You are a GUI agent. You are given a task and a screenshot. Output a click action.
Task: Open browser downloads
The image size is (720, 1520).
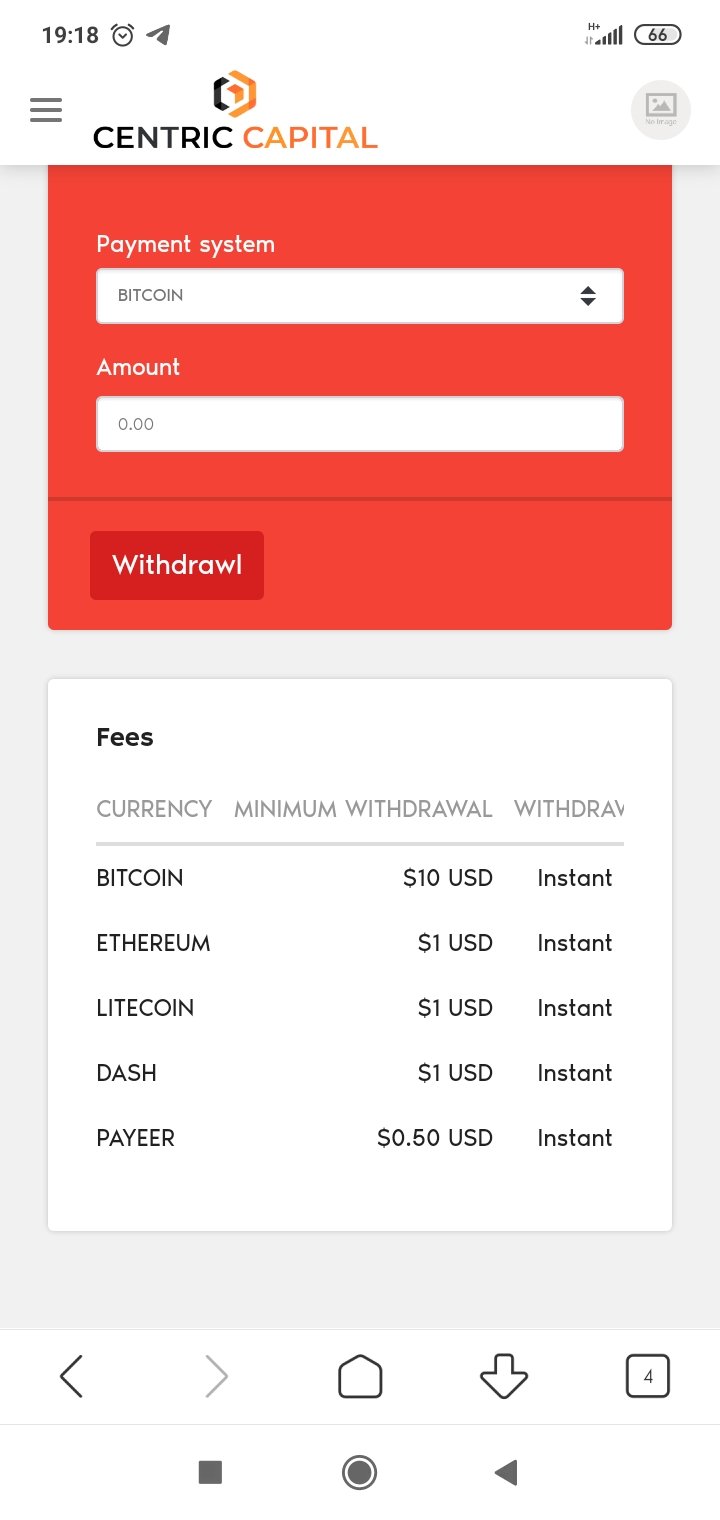coord(504,1377)
